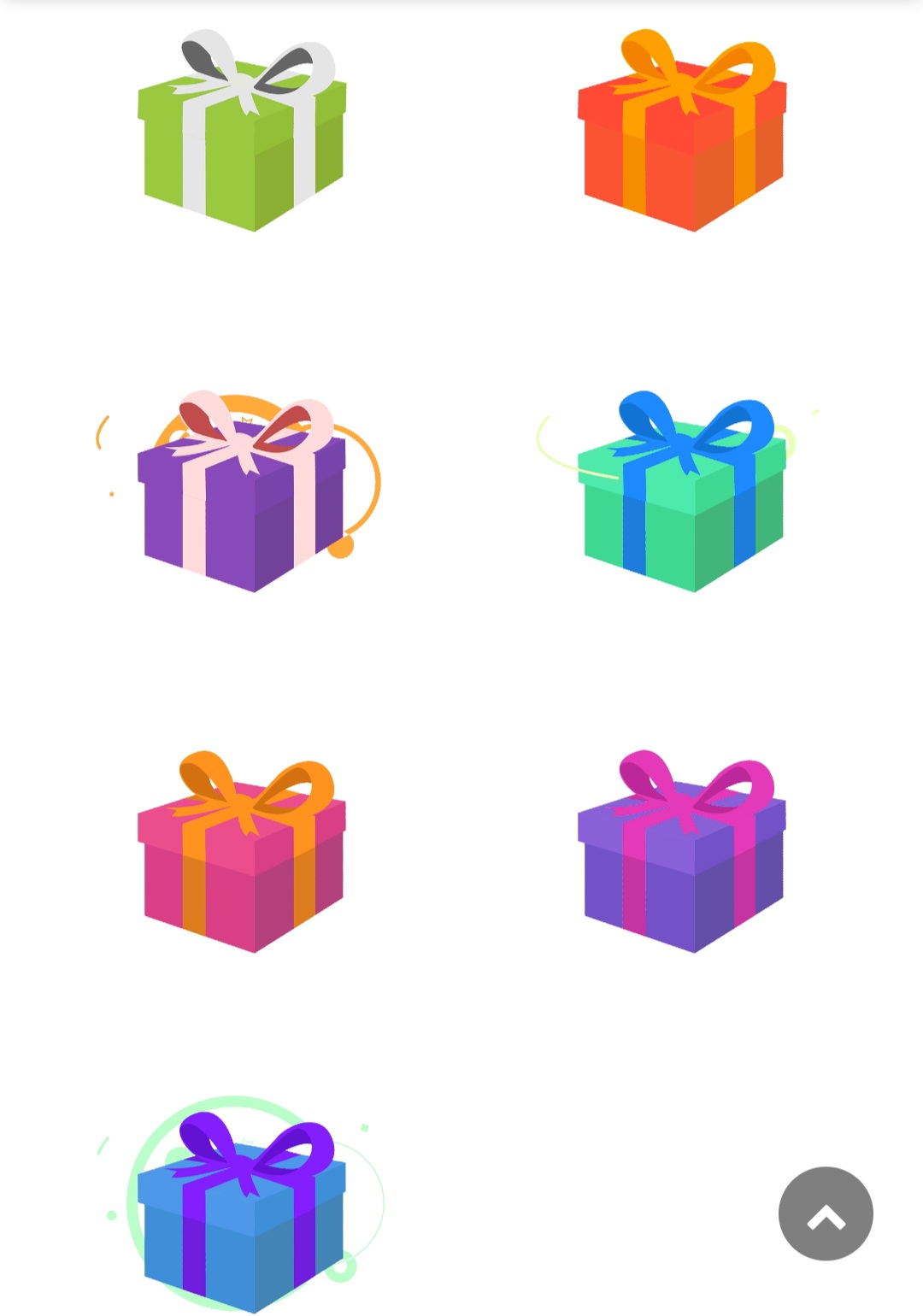Tap the scroll-to-top arrow button
The image size is (923, 1316).
click(826, 1213)
